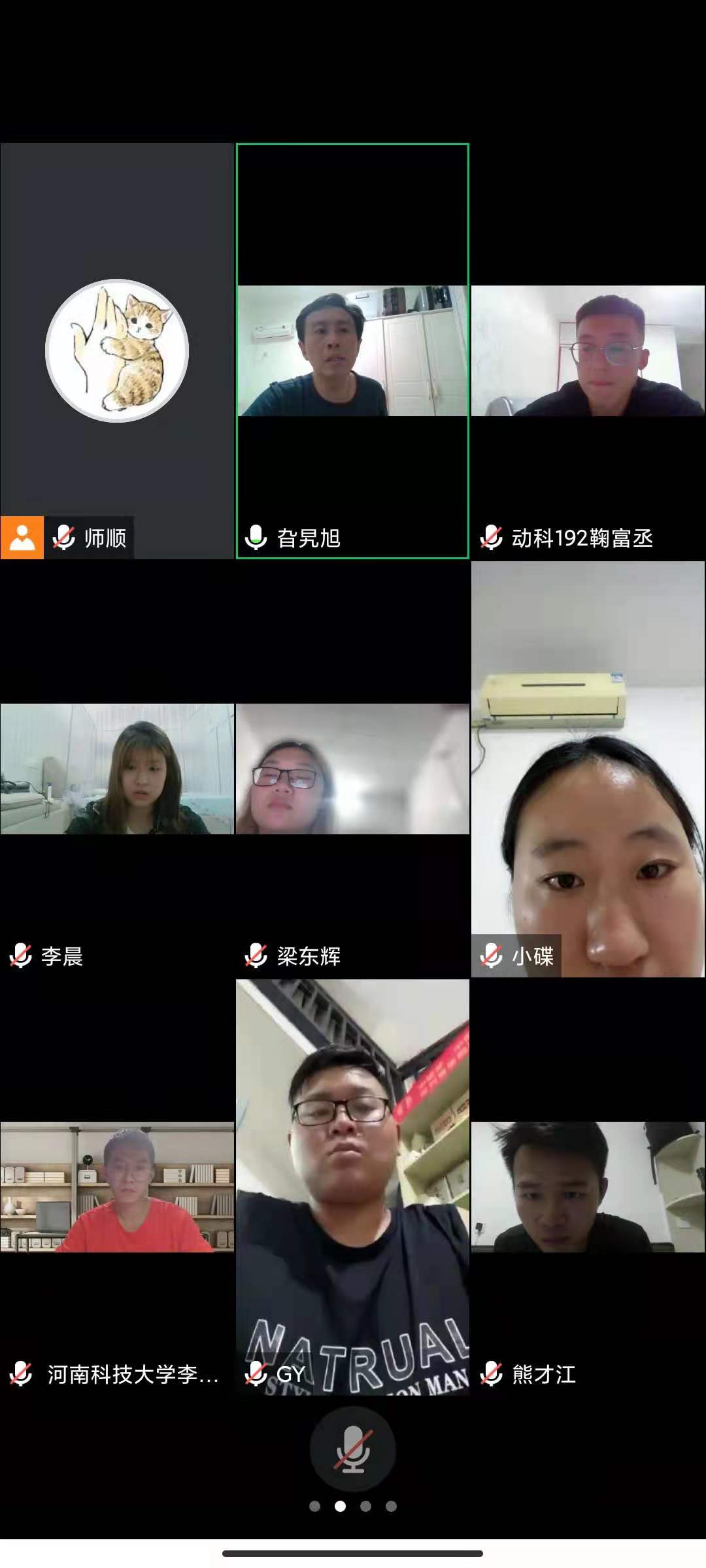Tap GY's video tile
The height and width of the screenshot is (1568, 706).
[352, 1187]
